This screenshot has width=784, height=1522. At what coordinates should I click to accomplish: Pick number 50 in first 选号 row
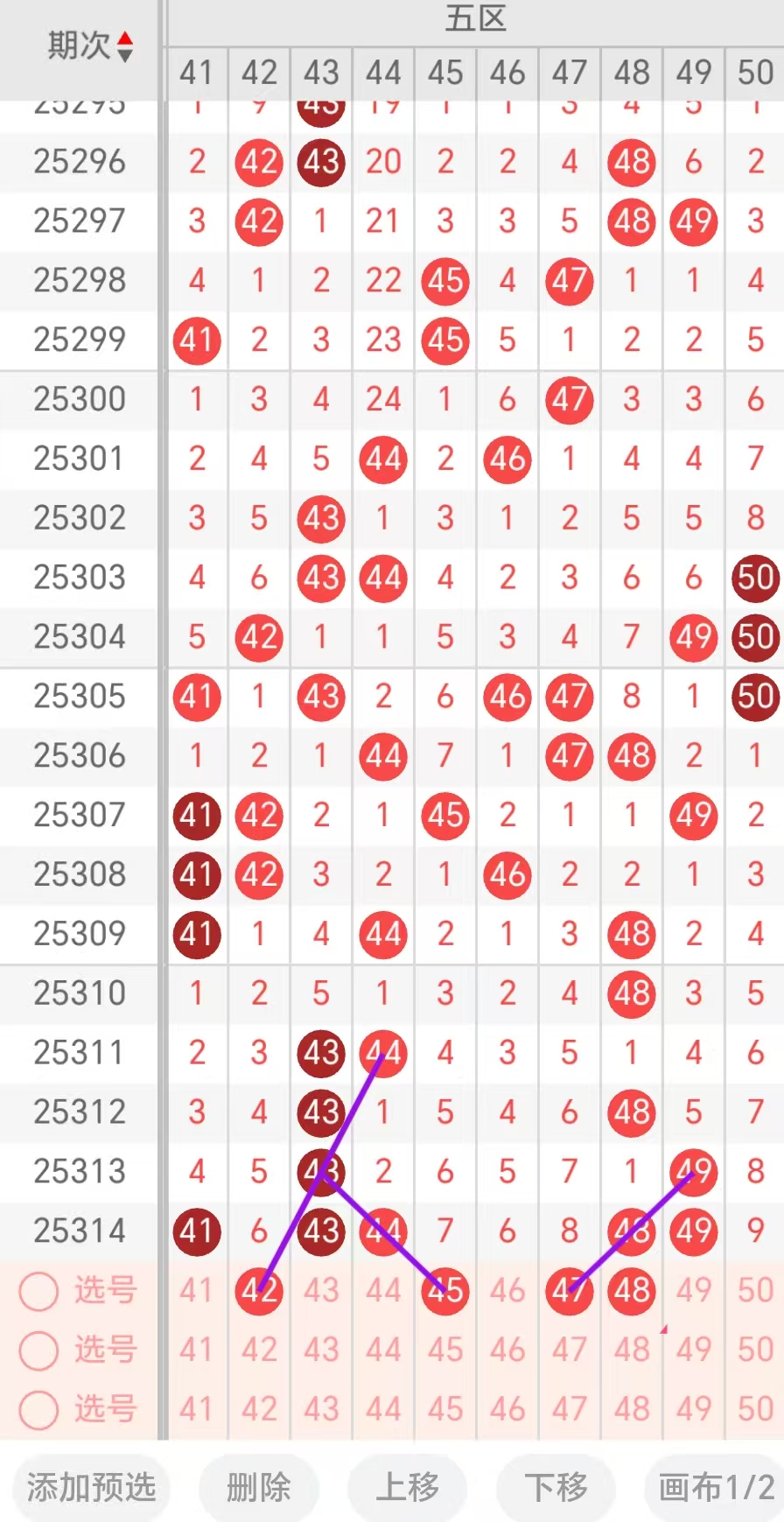coord(755,1291)
